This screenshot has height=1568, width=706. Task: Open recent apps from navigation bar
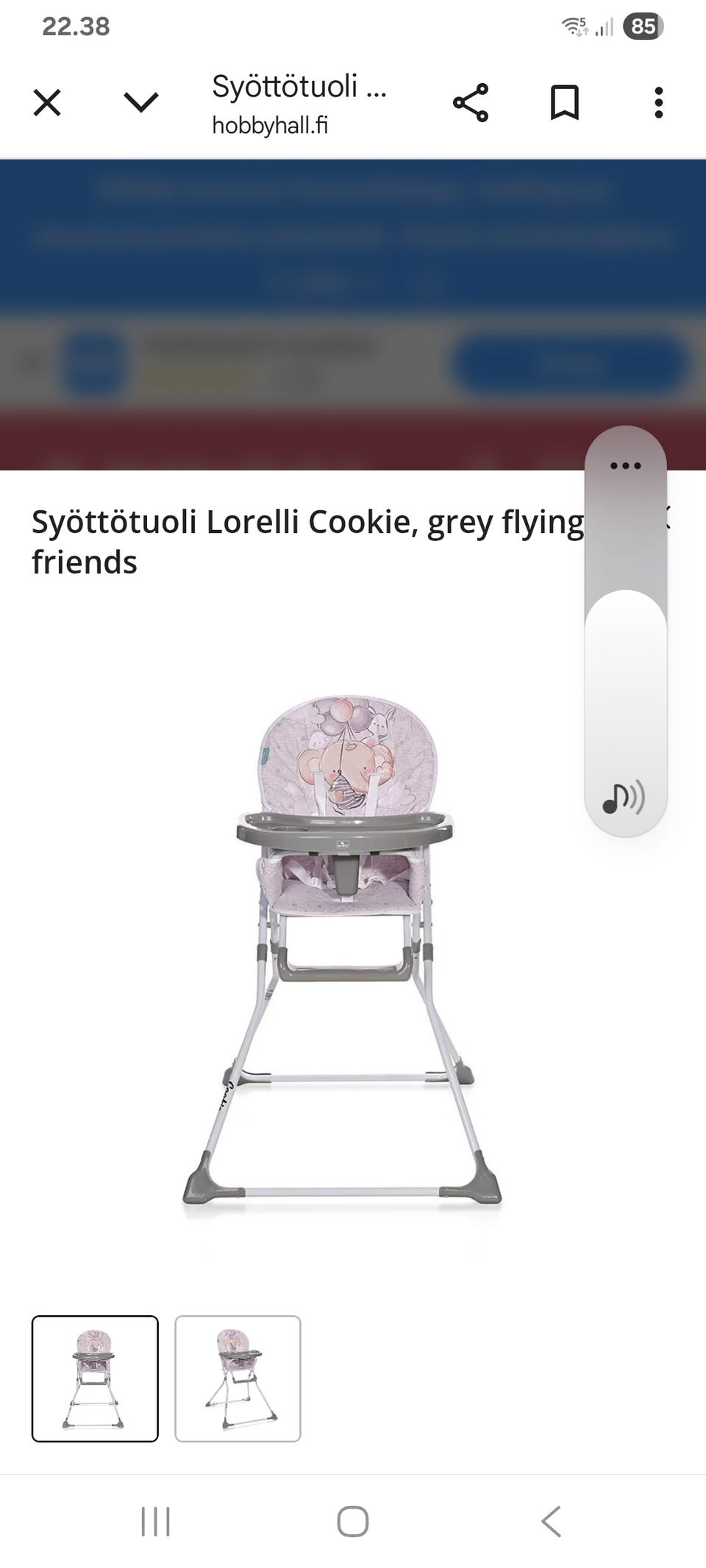pyautogui.click(x=155, y=1521)
